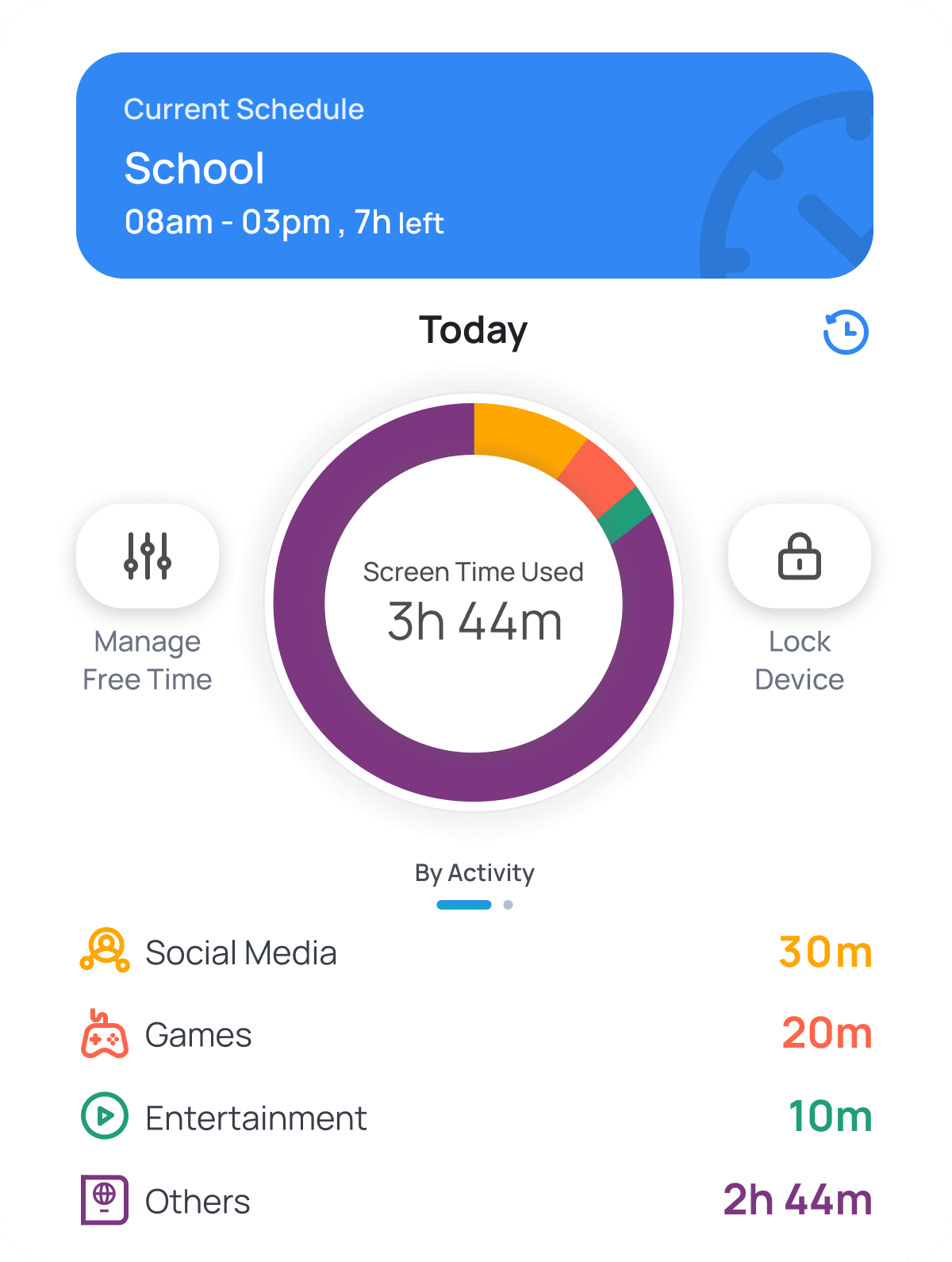Select the By Activity tab
This screenshot has height=1262, width=952.
coord(476,872)
